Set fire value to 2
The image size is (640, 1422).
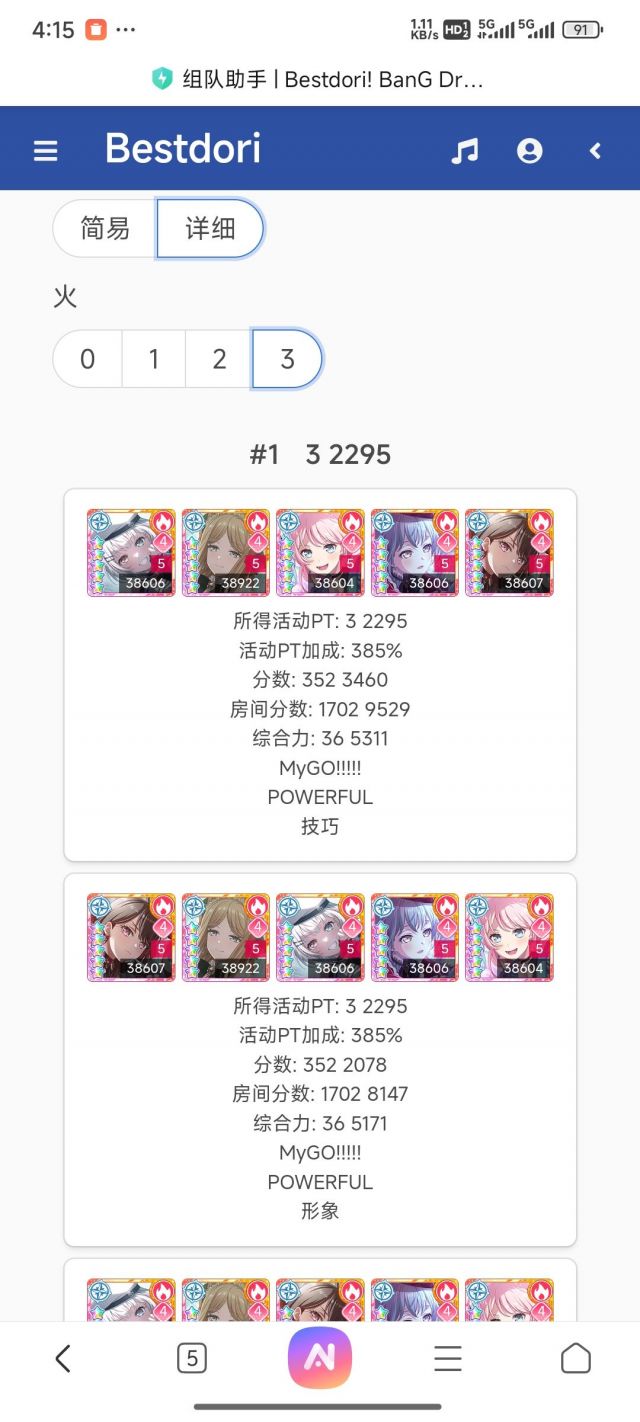coord(219,359)
